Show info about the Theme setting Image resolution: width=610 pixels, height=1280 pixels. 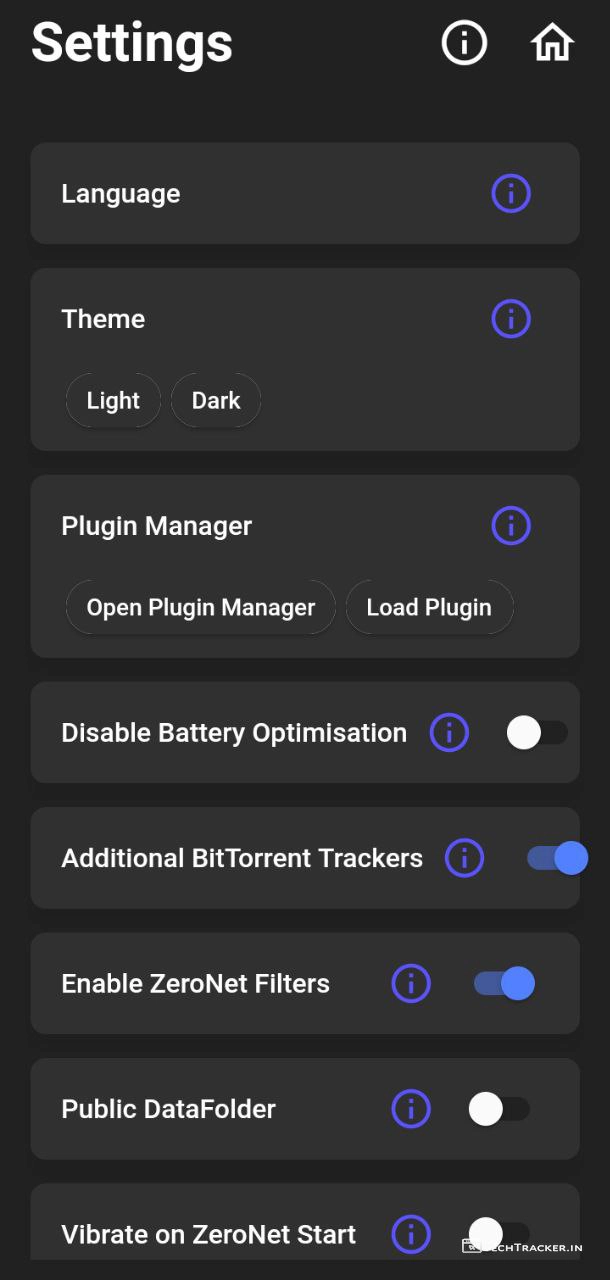[x=511, y=319]
